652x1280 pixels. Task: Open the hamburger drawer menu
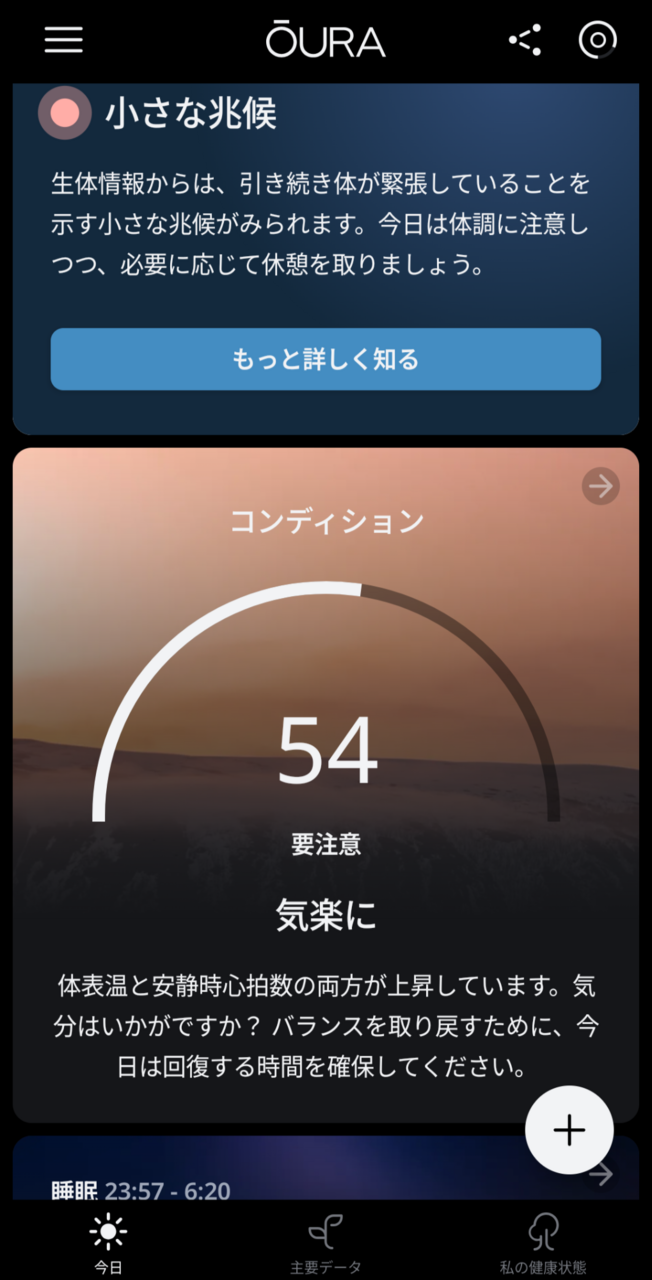64,40
